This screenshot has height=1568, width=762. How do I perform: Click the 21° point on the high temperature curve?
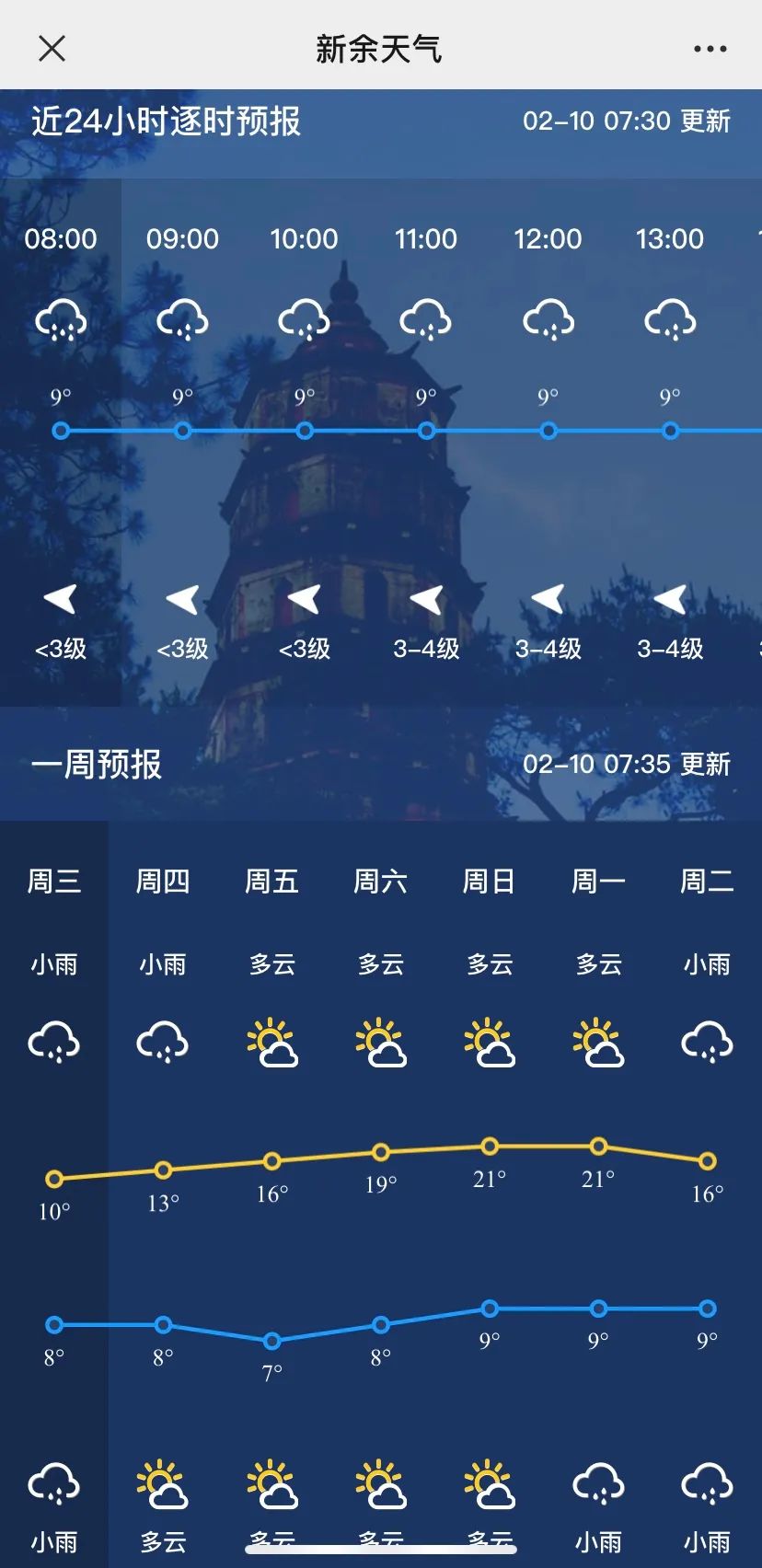489,1146
